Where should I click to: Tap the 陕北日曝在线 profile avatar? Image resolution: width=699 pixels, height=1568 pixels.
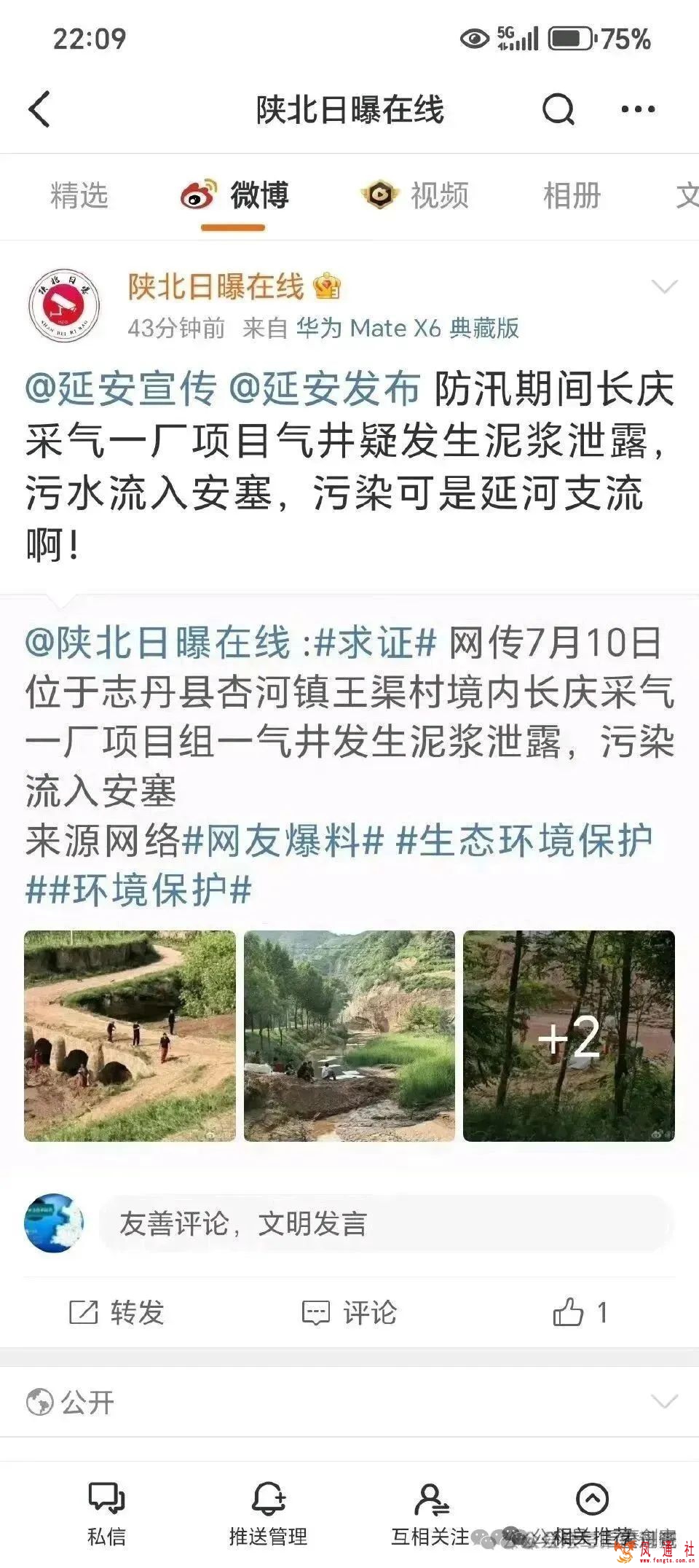tap(64, 305)
